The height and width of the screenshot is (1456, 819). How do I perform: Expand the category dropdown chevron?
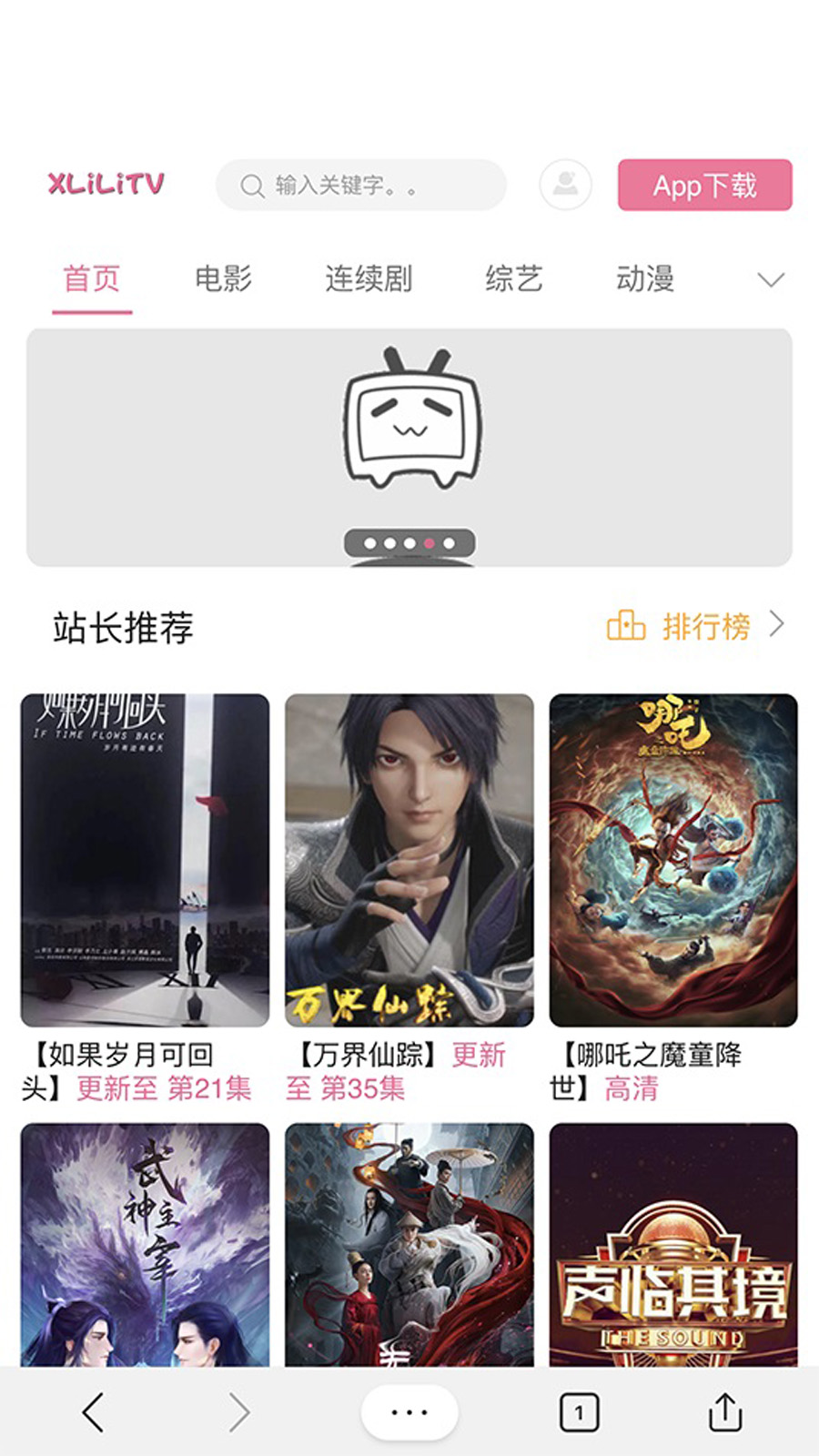point(771,279)
